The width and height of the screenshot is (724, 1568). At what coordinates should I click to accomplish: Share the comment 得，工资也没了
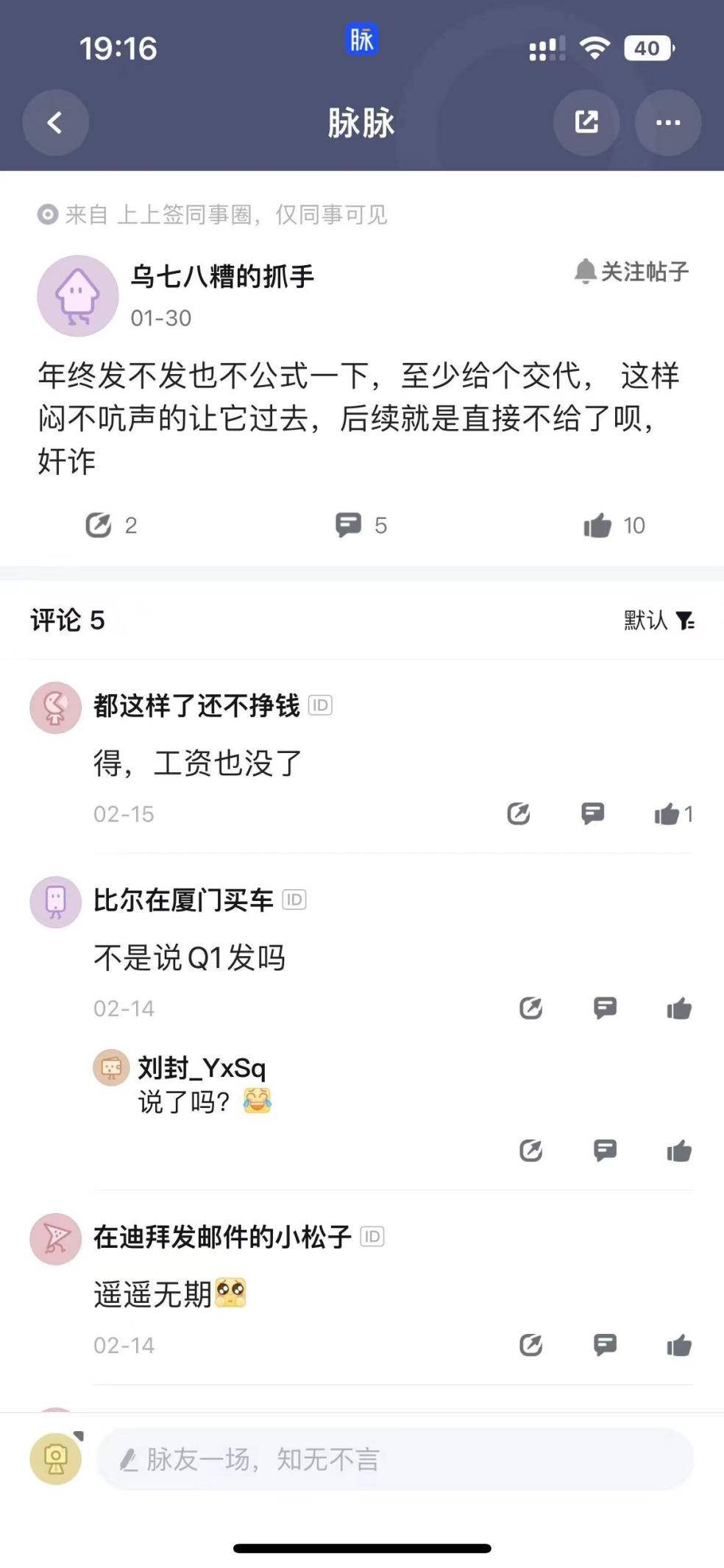click(519, 814)
